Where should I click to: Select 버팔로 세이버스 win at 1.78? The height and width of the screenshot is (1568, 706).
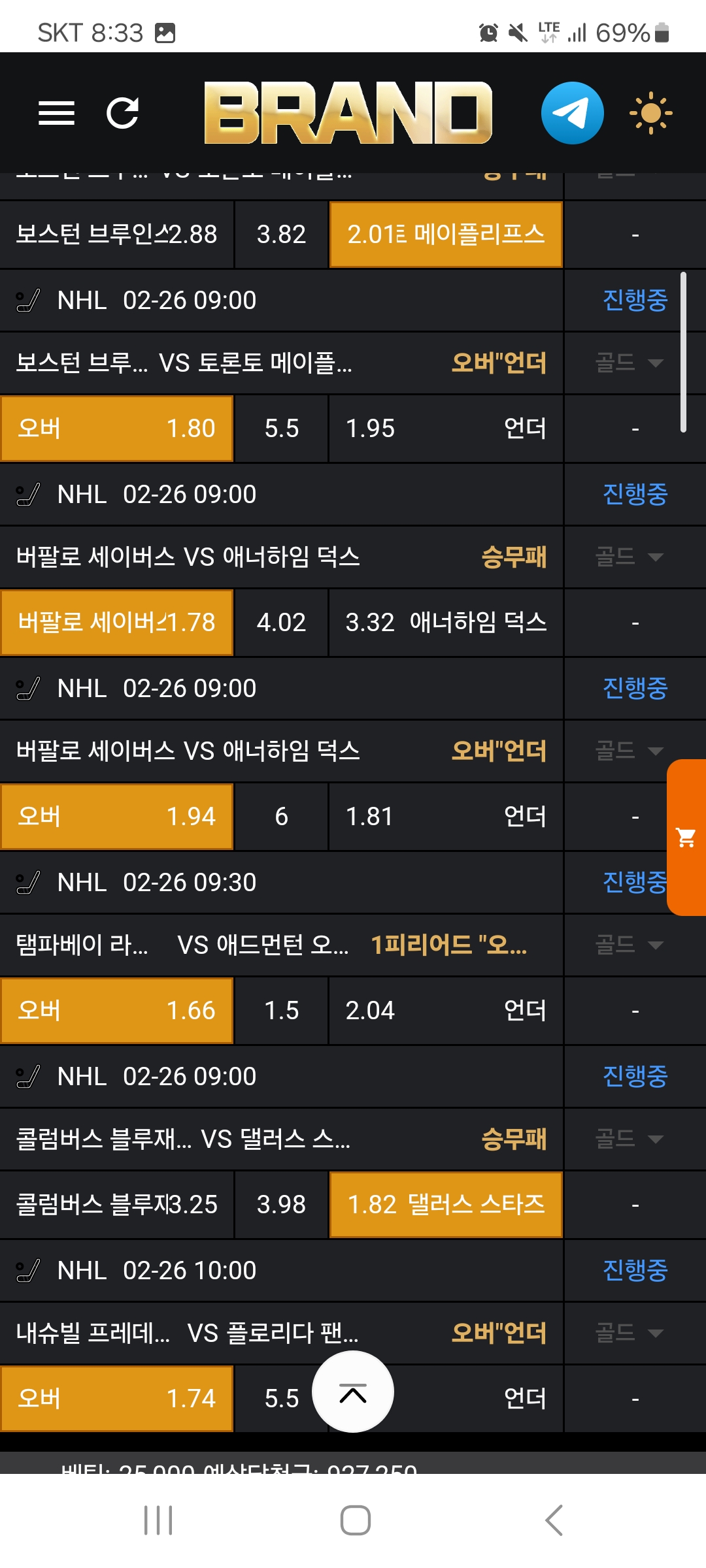(116, 623)
